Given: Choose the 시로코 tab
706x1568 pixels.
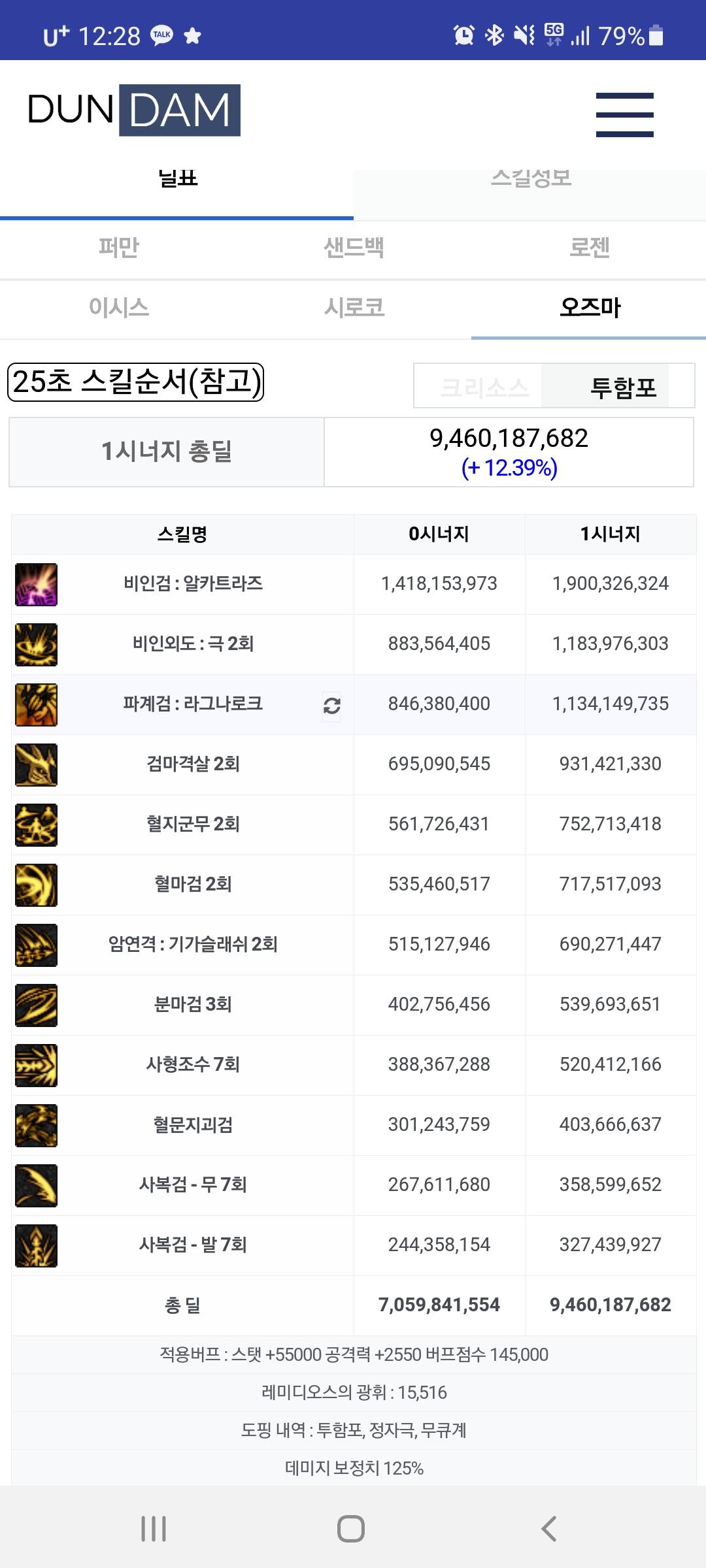Looking at the screenshot, I should 354,308.
